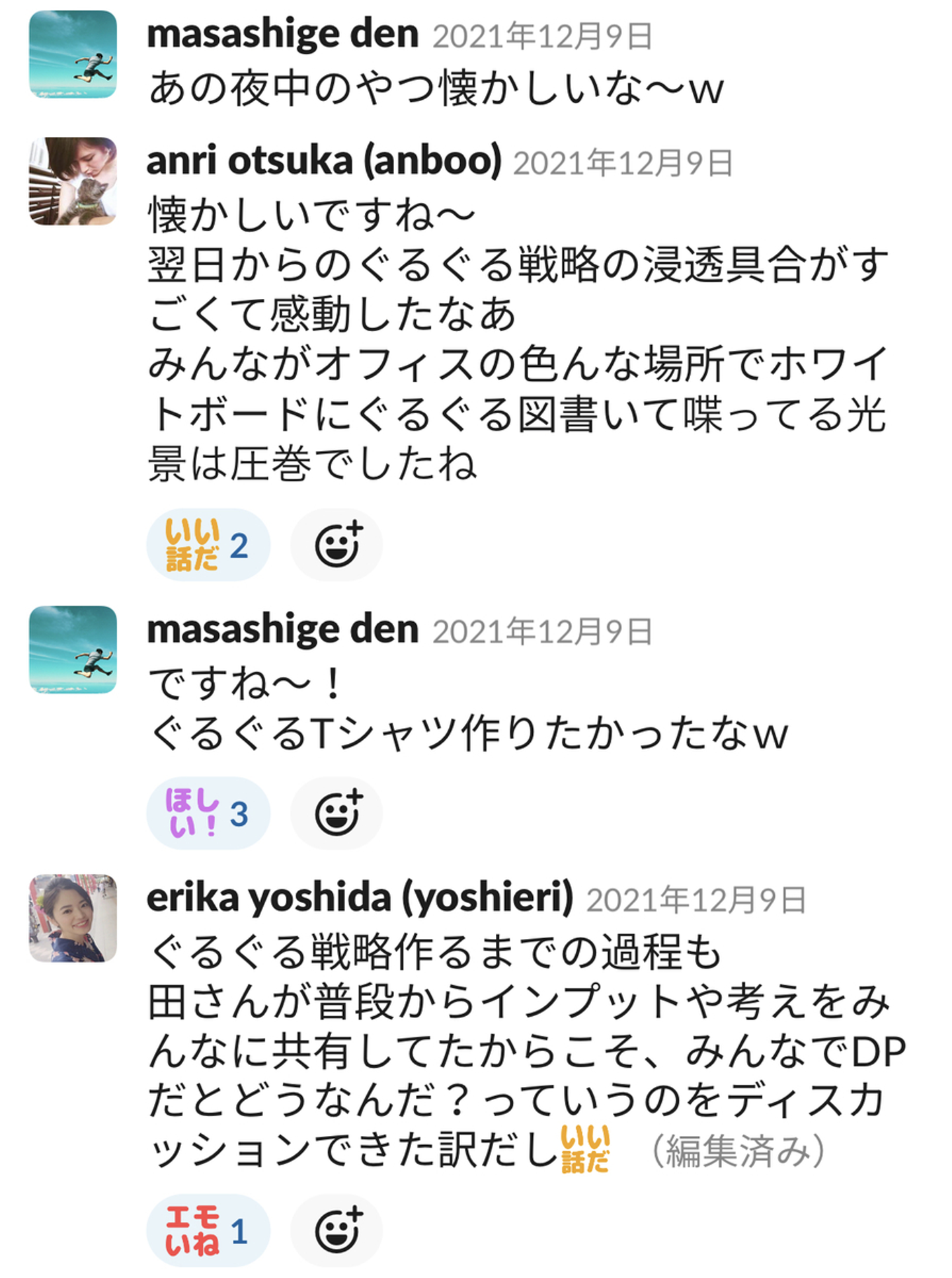Add a reaction to anri otsuka's message

(x=337, y=545)
